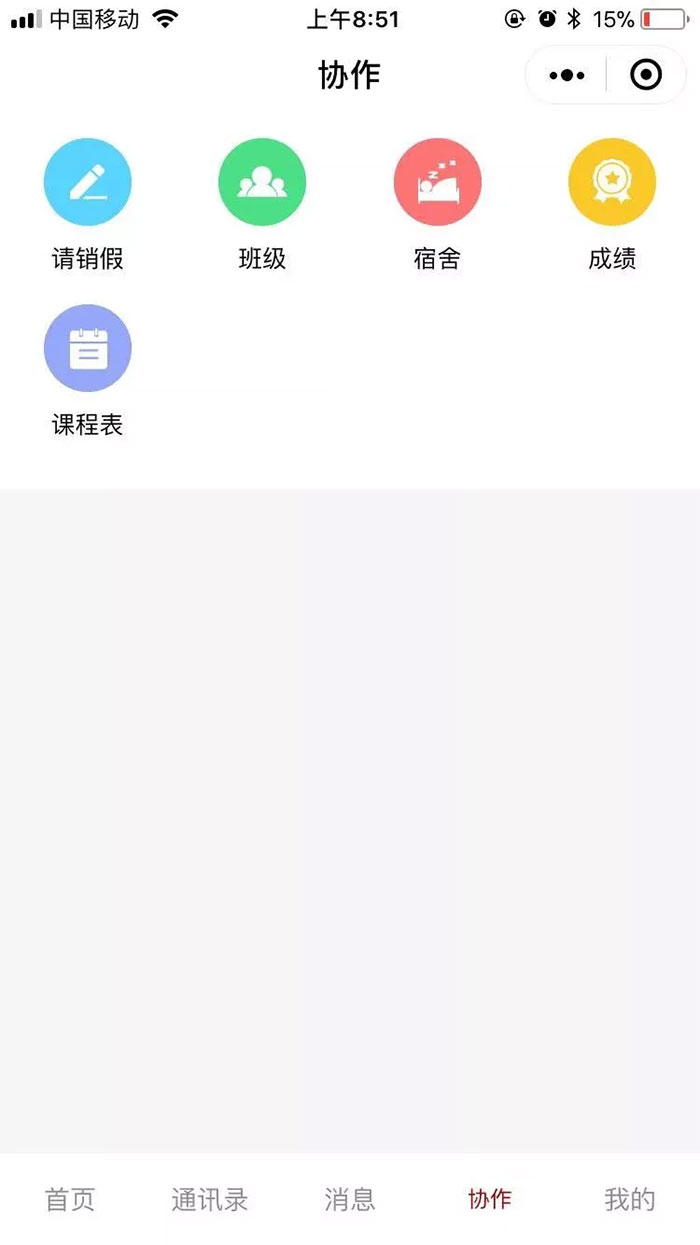Screen dimensions: 700x1245
Task: Open the mini program overflow menu
Action: pyautogui.click(x=567, y=75)
